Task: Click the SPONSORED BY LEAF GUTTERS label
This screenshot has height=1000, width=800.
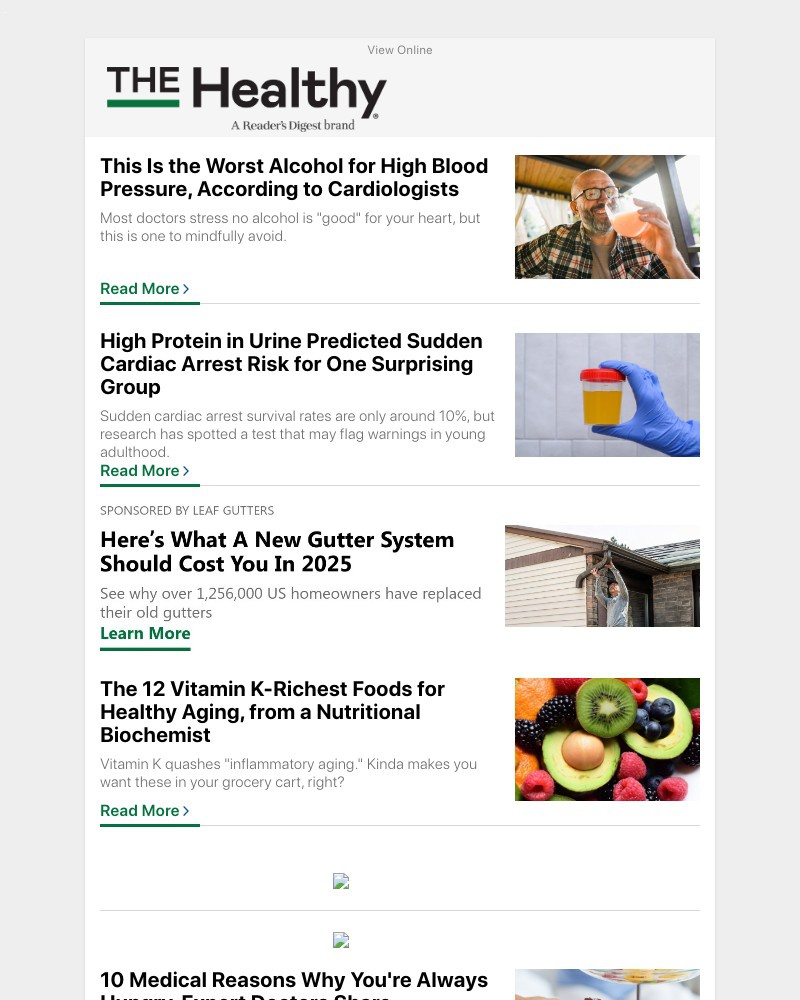Action: [x=186, y=510]
